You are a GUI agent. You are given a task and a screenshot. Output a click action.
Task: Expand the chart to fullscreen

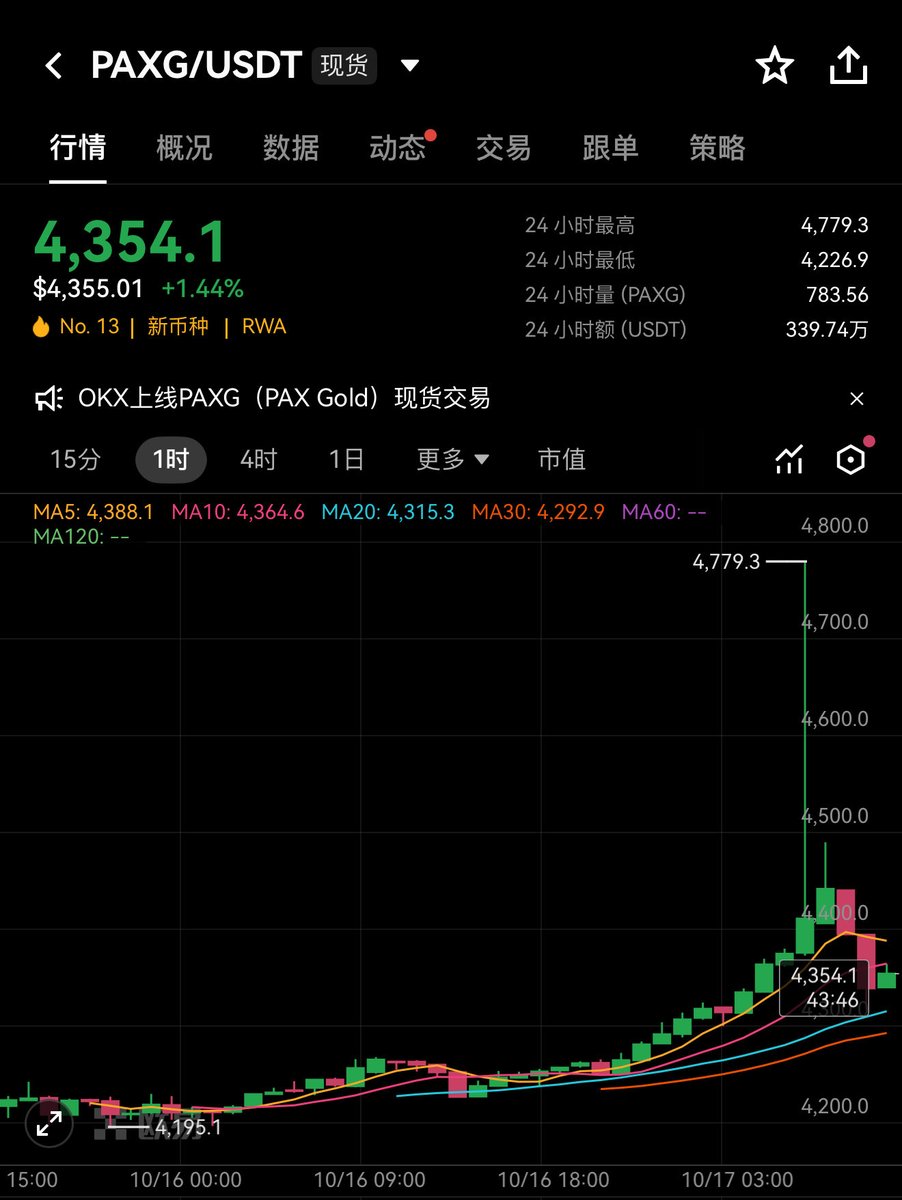pyautogui.click(x=48, y=1126)
